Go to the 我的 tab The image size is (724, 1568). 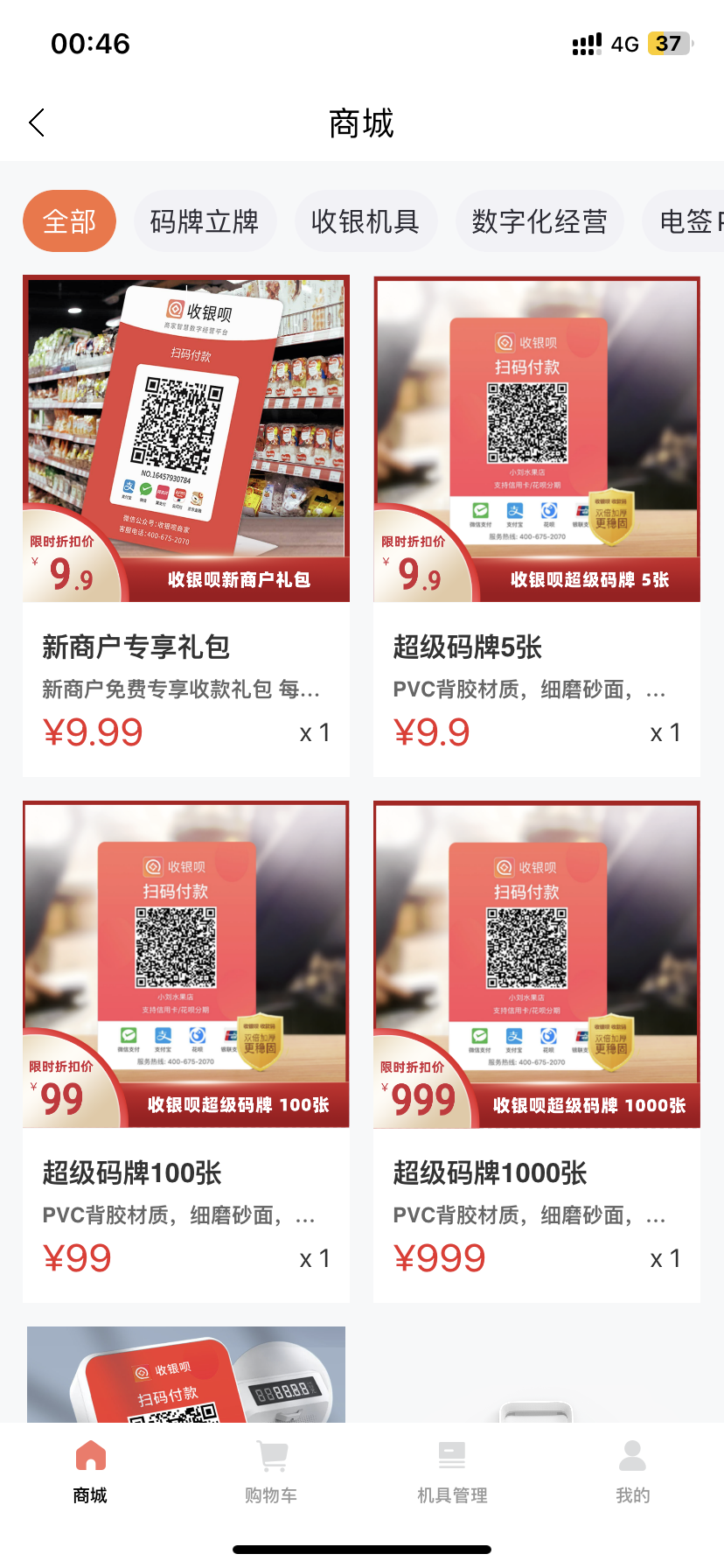(632, 1472)
